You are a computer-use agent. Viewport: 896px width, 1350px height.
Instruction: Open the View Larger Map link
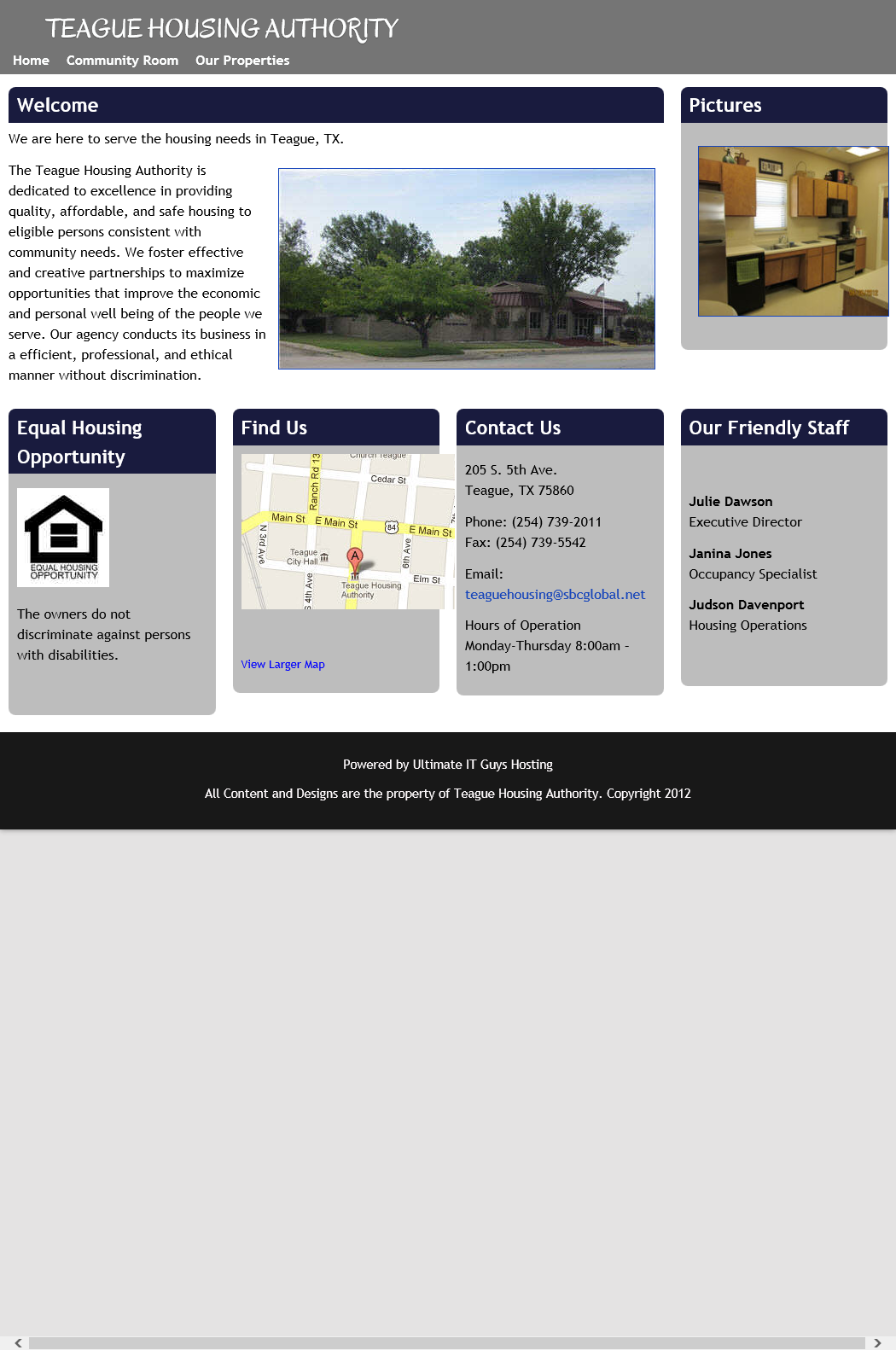282,665
